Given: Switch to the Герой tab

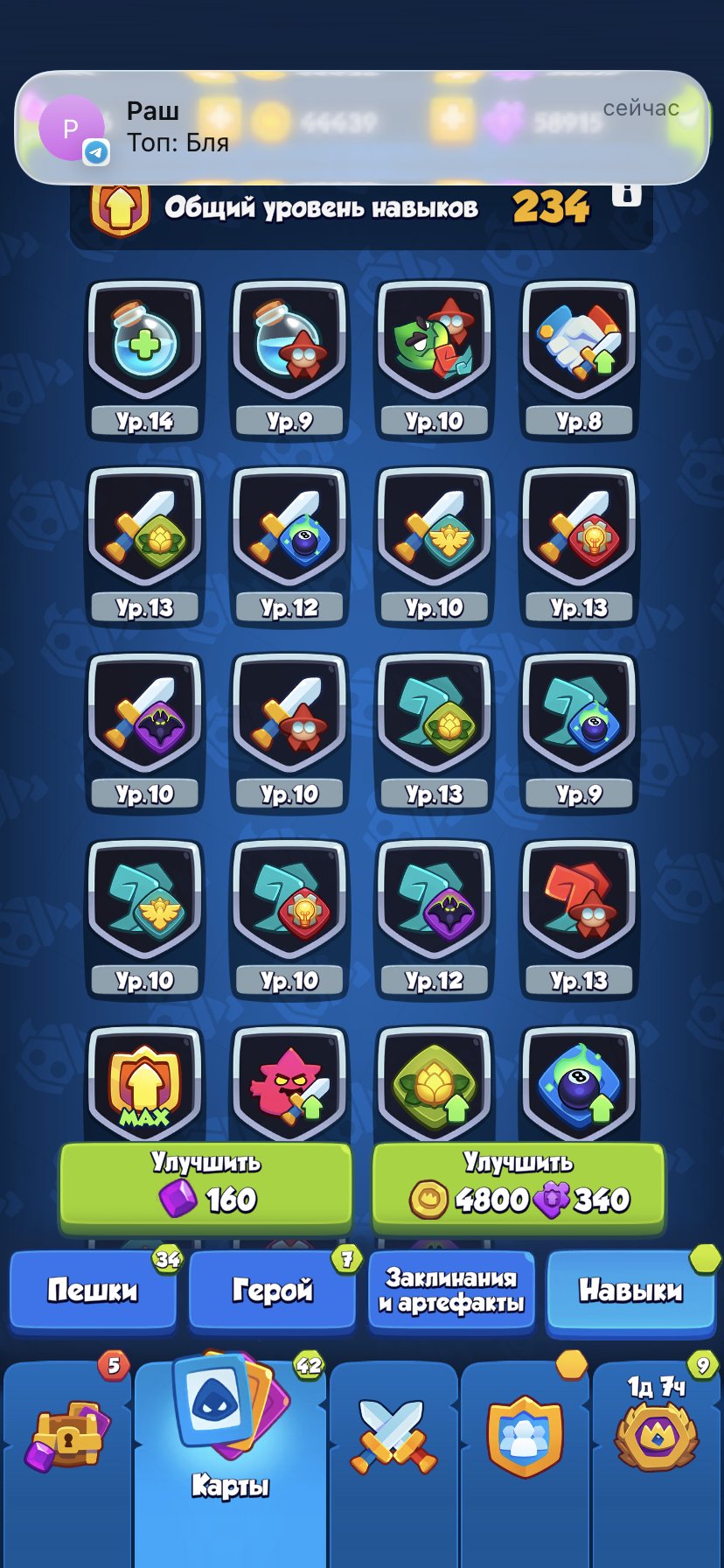Looking at the screenshot, I should point(272,1291).
